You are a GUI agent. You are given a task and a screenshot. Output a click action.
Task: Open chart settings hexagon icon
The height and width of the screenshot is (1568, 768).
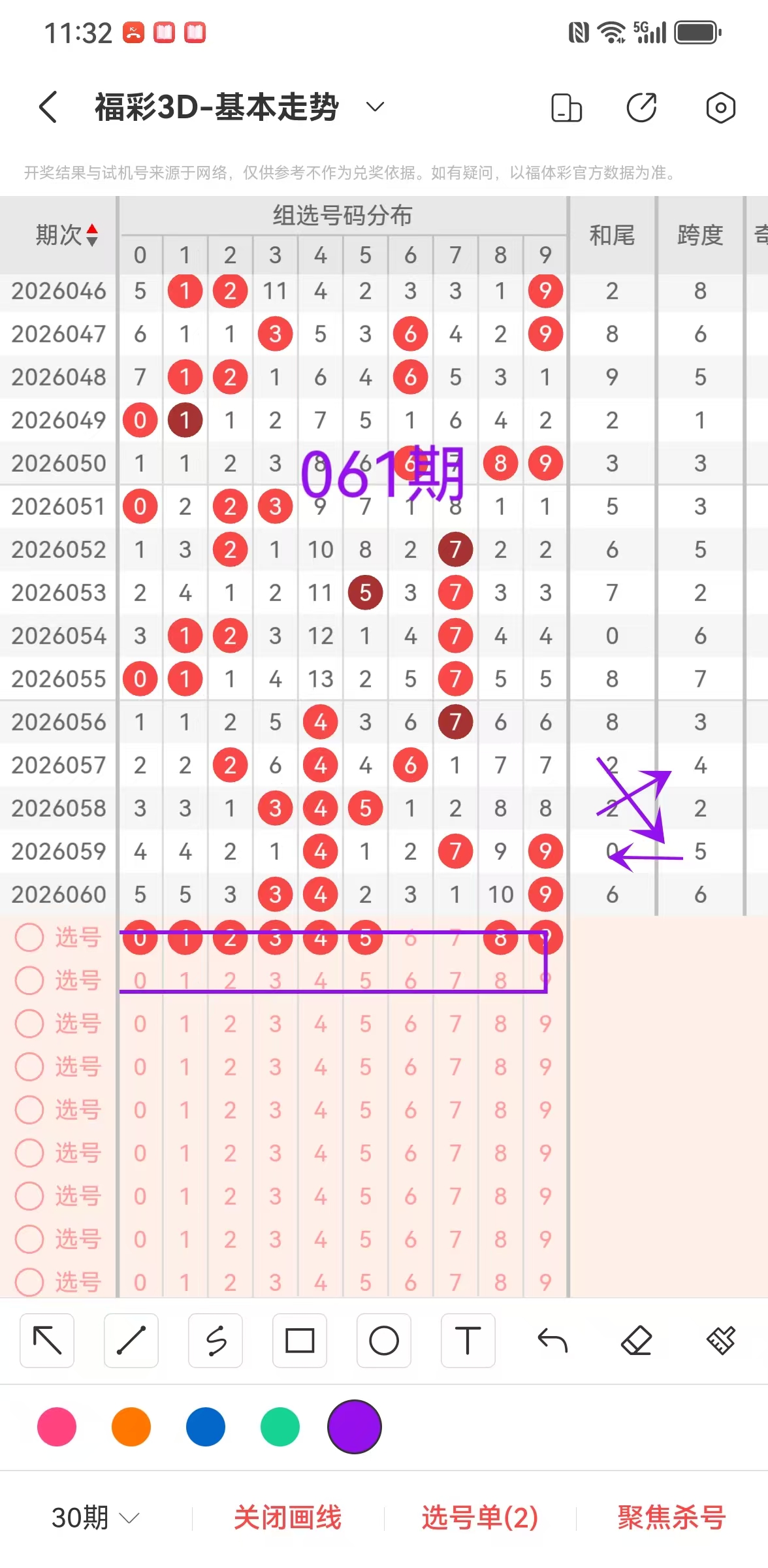[x=720, y=108]
